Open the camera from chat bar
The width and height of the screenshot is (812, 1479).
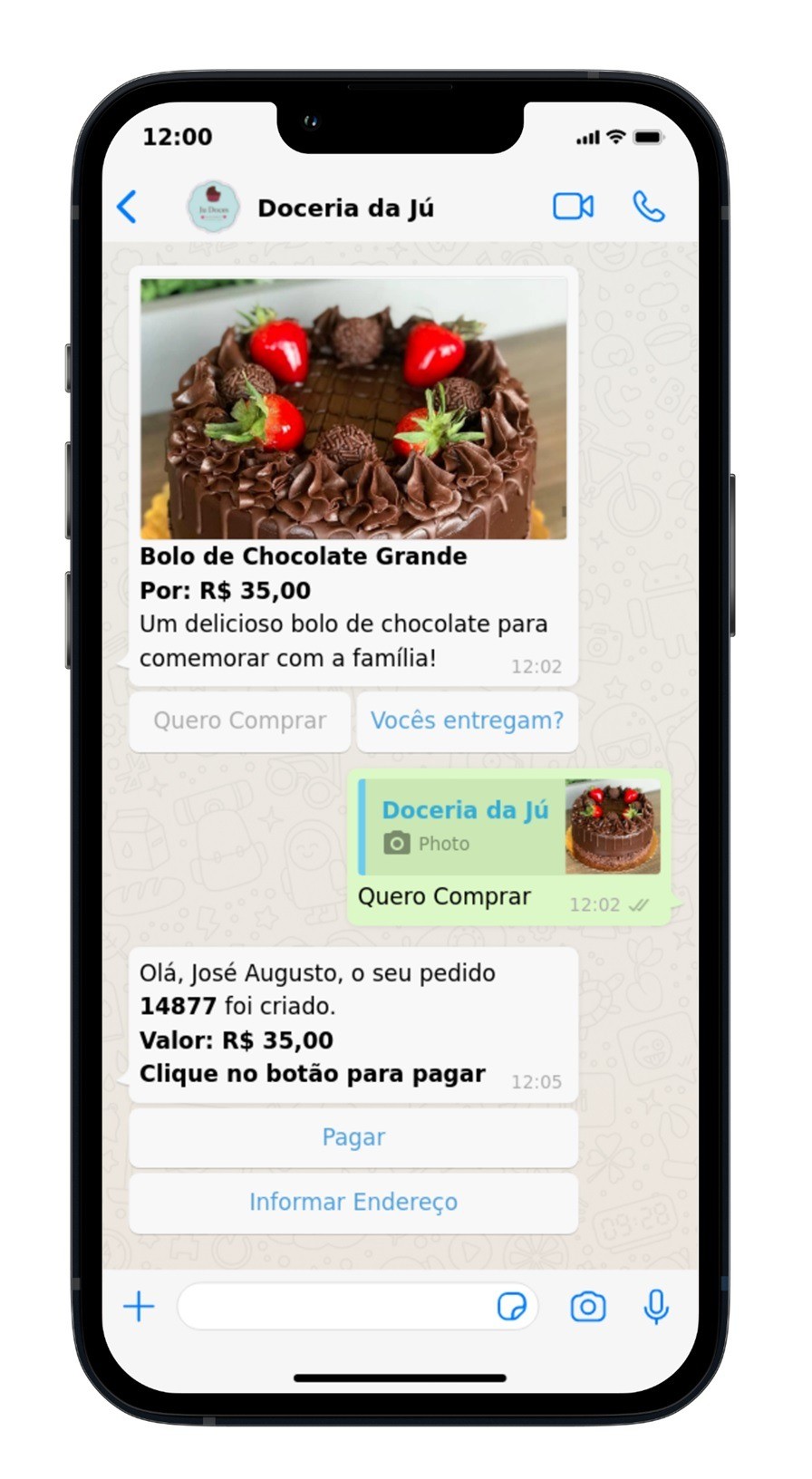click(588, 1307)
